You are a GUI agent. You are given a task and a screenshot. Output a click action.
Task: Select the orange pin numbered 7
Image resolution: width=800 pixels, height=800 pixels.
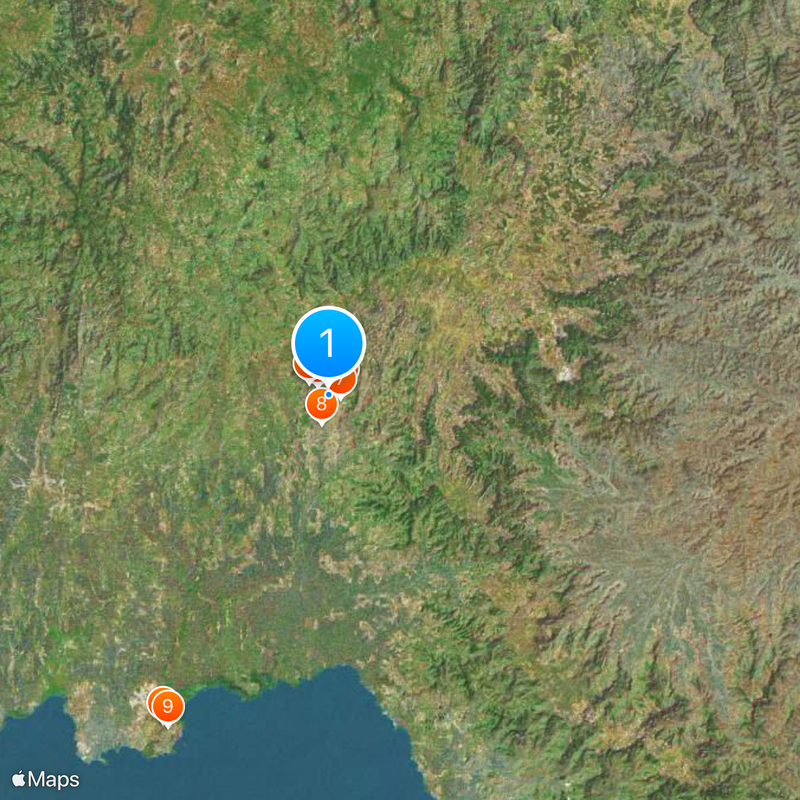(347, 382)
